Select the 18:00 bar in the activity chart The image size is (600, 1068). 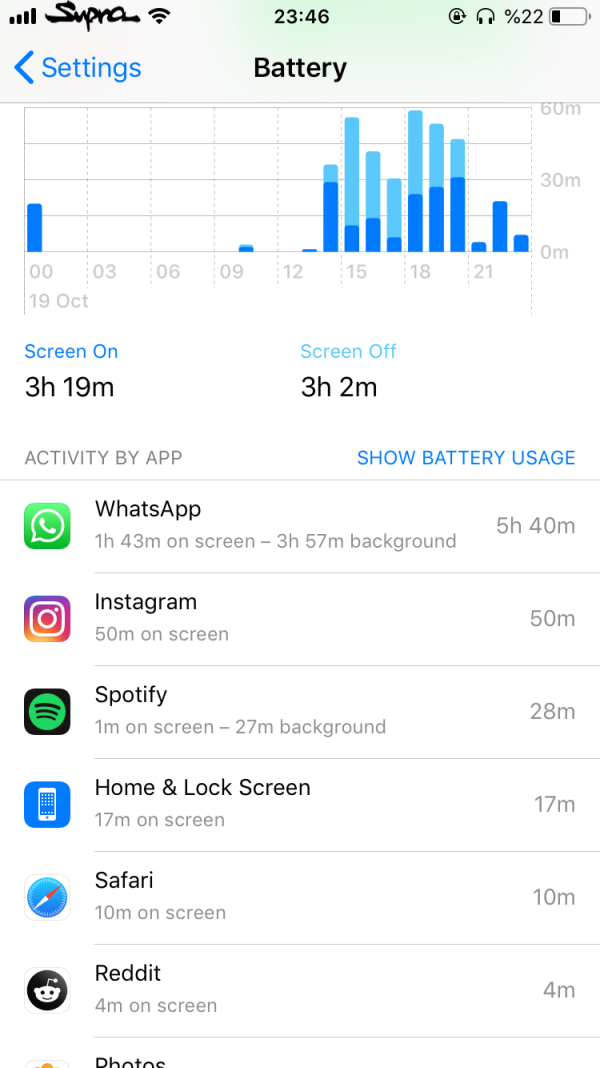(x=415, y=182)
